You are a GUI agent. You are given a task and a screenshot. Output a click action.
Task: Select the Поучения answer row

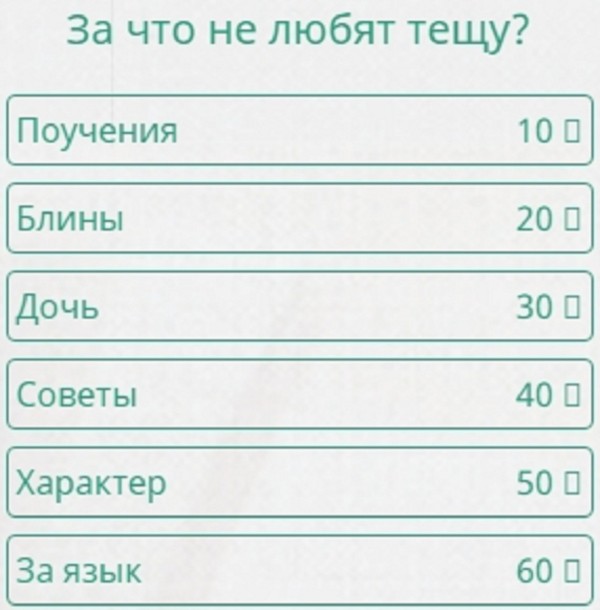[300, 130]
